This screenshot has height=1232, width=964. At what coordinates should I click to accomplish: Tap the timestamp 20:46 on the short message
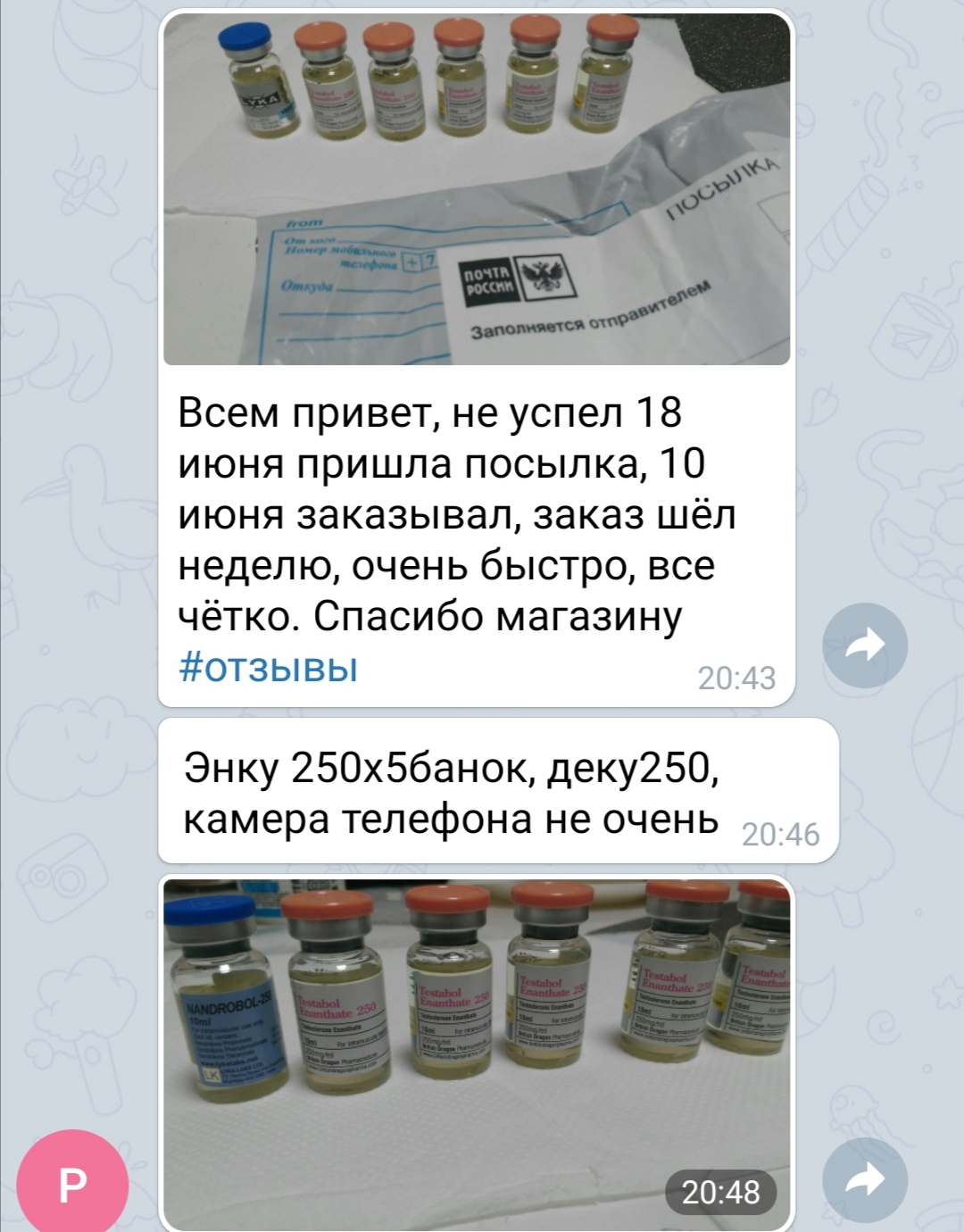pos(784,834)
